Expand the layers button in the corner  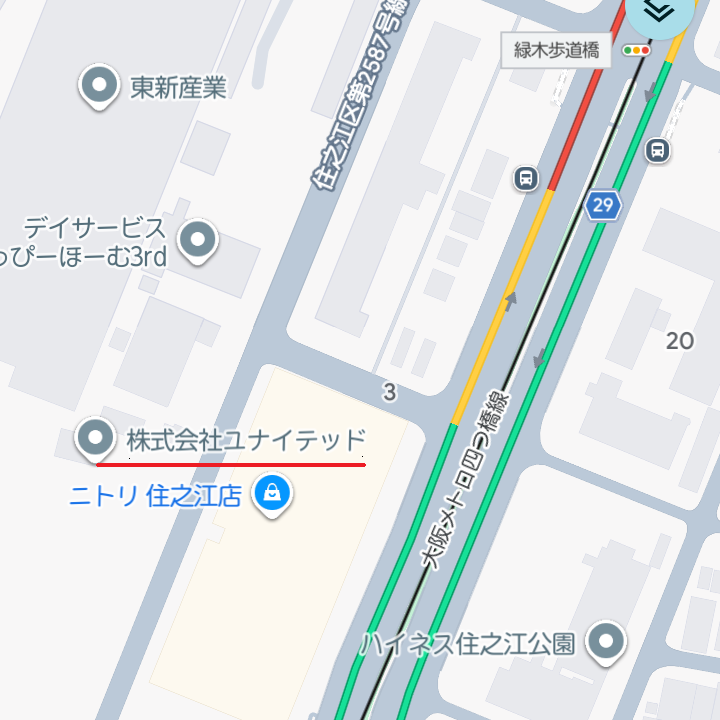[x=661, y=12]
